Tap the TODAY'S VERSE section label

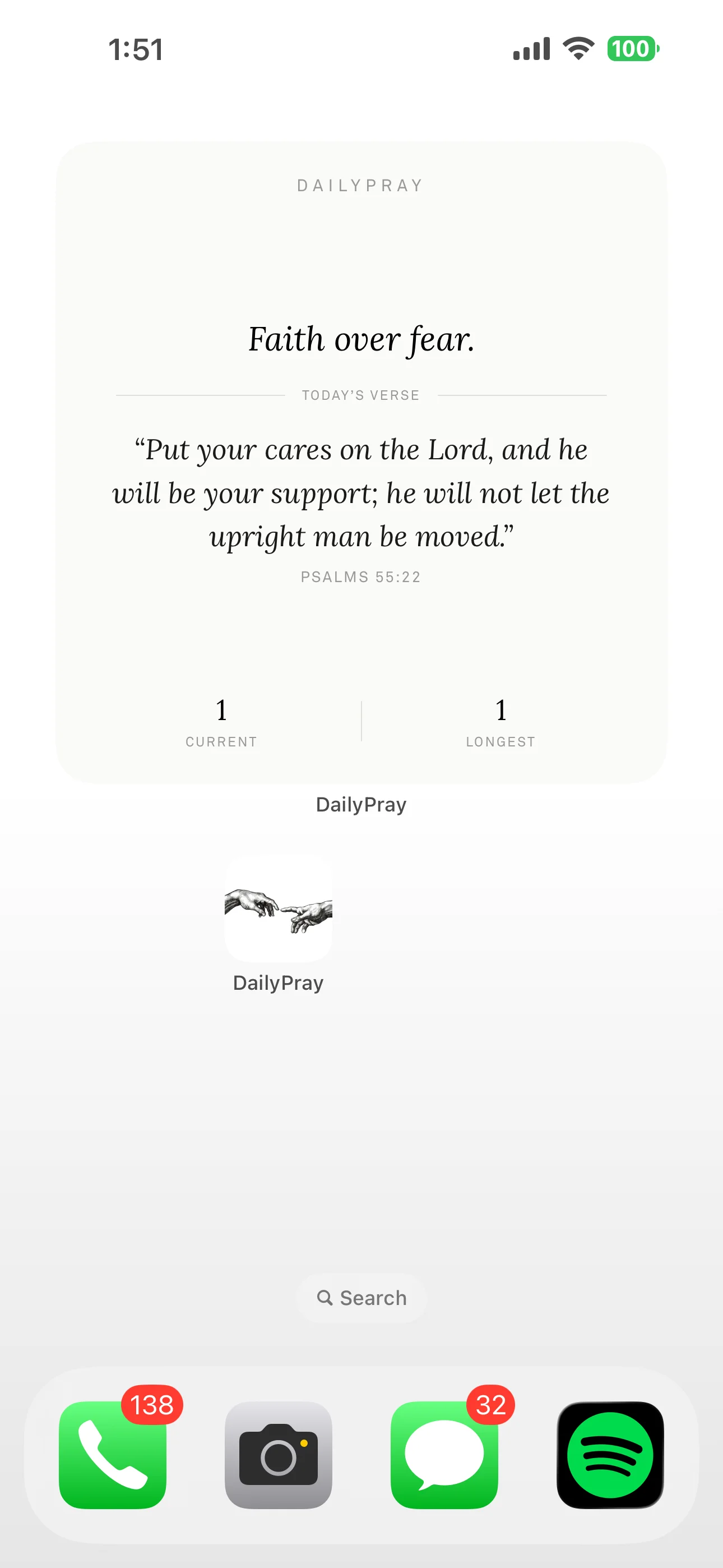coord(361,394)
